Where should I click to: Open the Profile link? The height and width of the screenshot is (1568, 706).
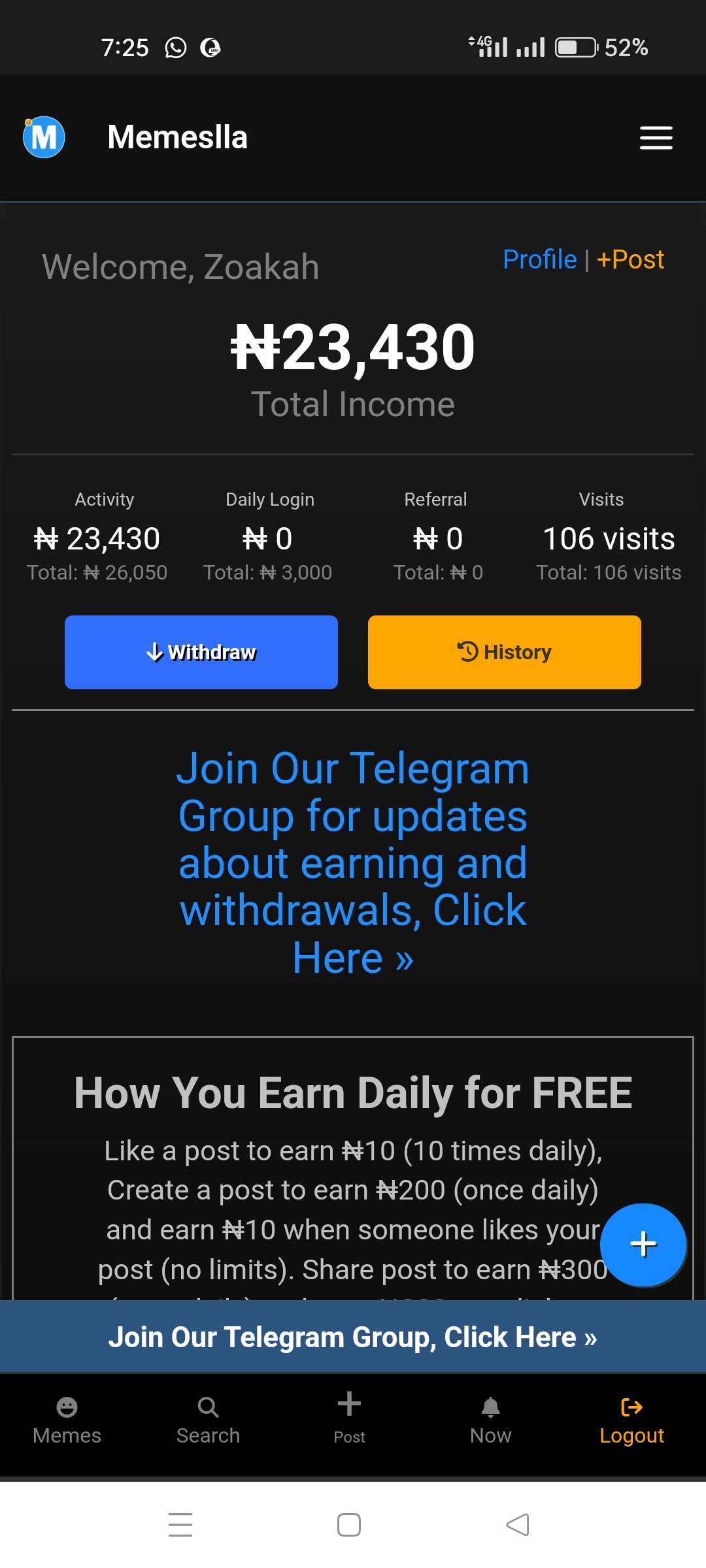point(539,259)
